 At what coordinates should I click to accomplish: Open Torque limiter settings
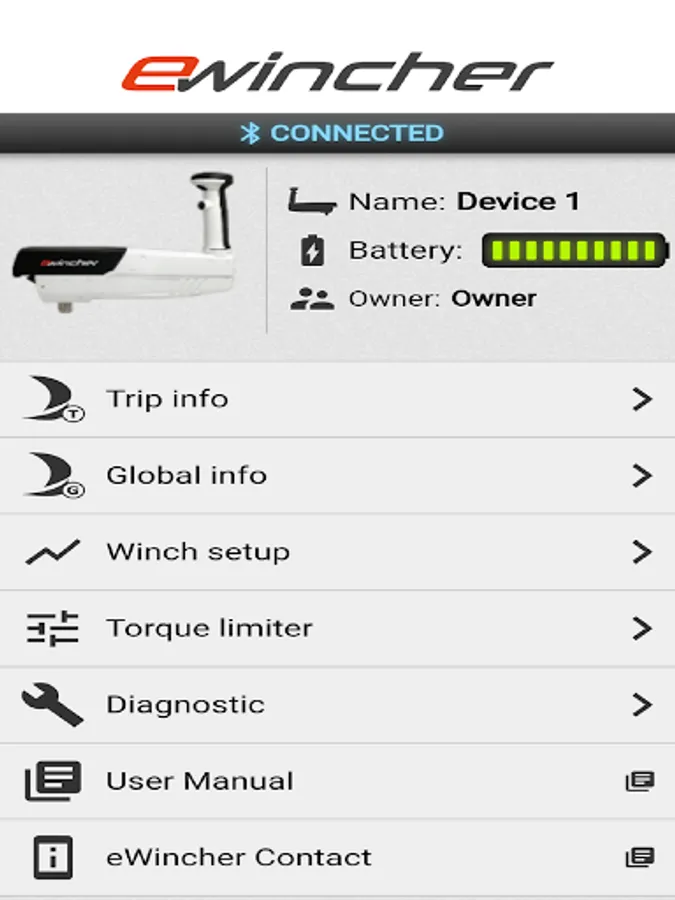click(337, 628)
